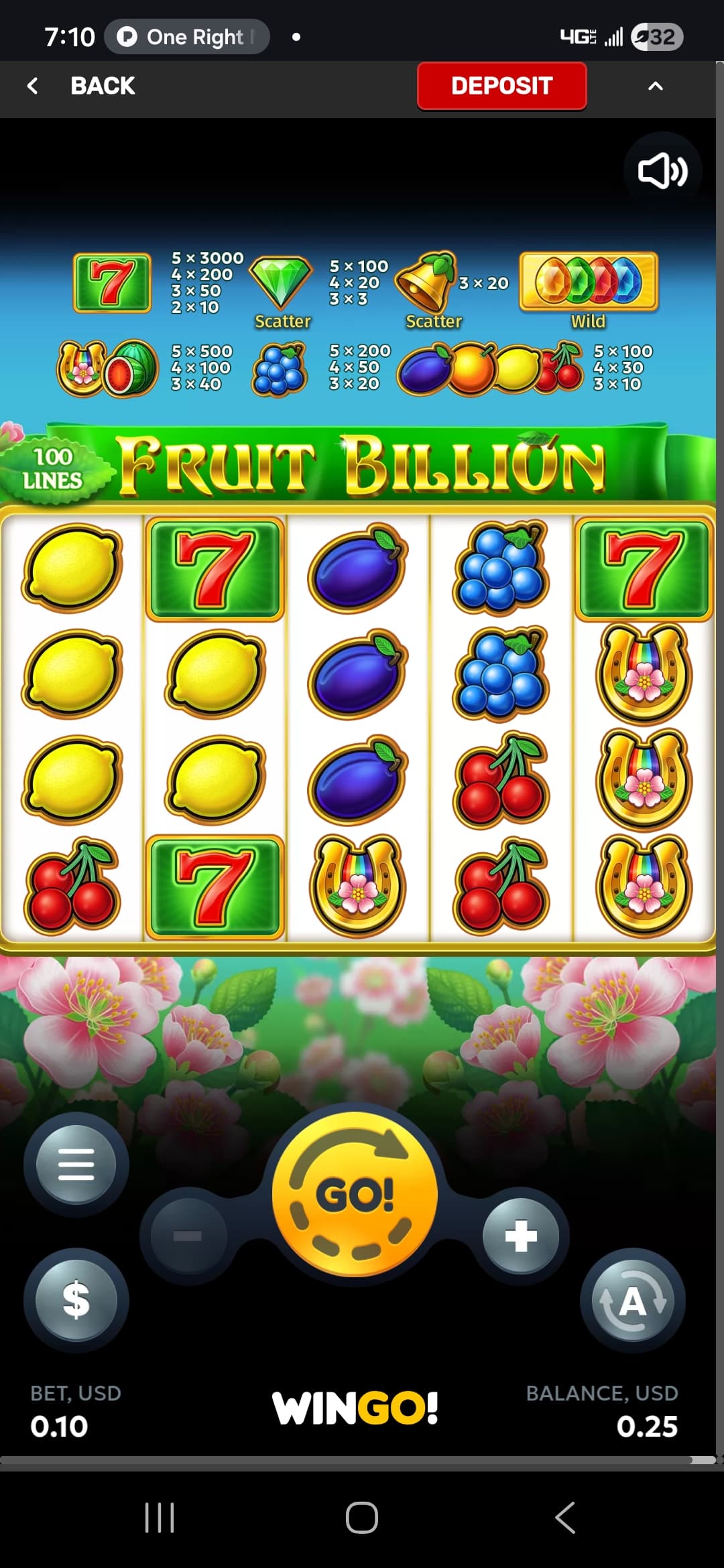Open bet settings with the dollar button
The width and height of the screenshot is (724, 1568).
click(x=76, y=1300)
